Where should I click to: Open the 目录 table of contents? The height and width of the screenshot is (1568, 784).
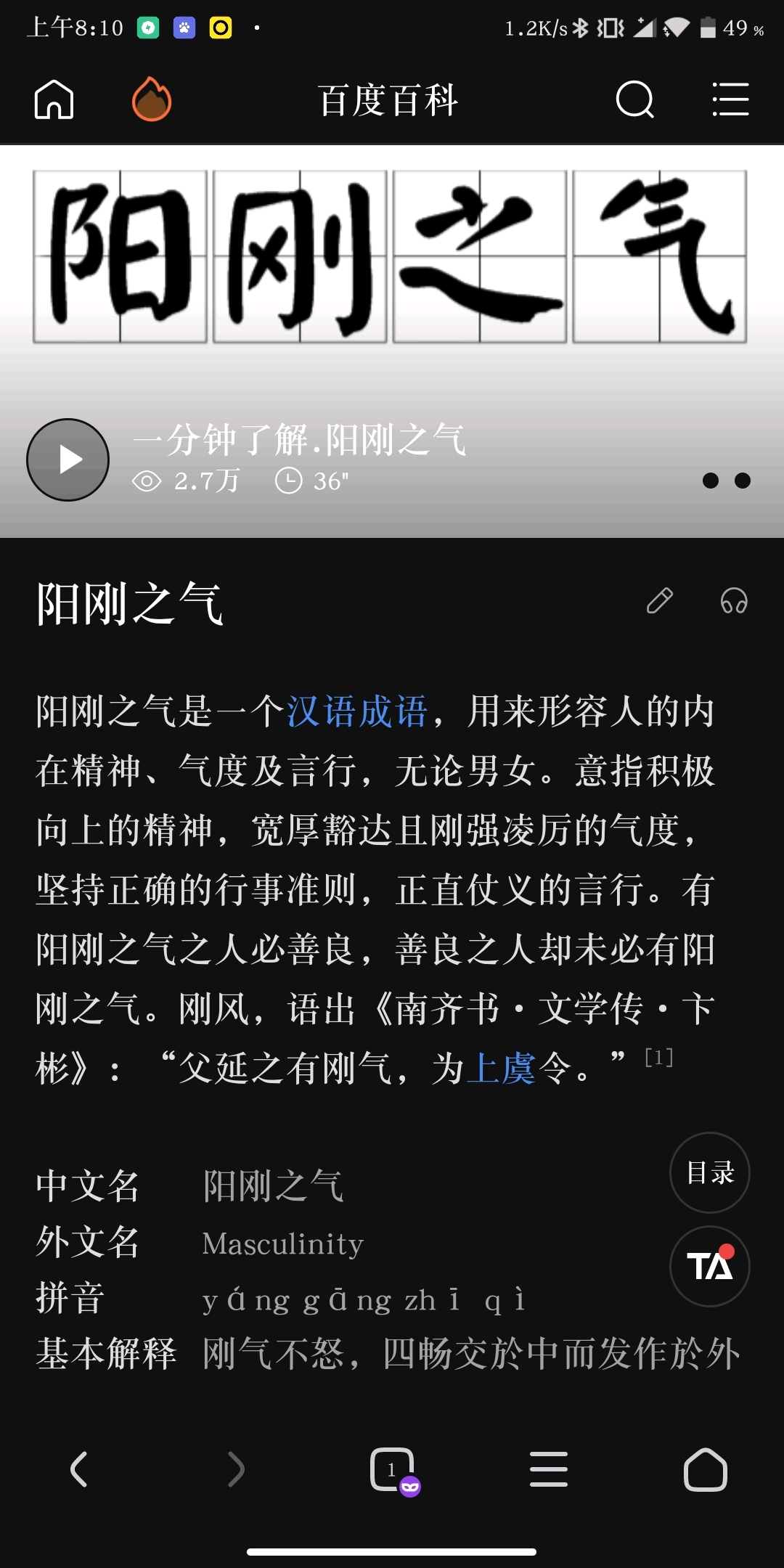[x=710, y=1172]
